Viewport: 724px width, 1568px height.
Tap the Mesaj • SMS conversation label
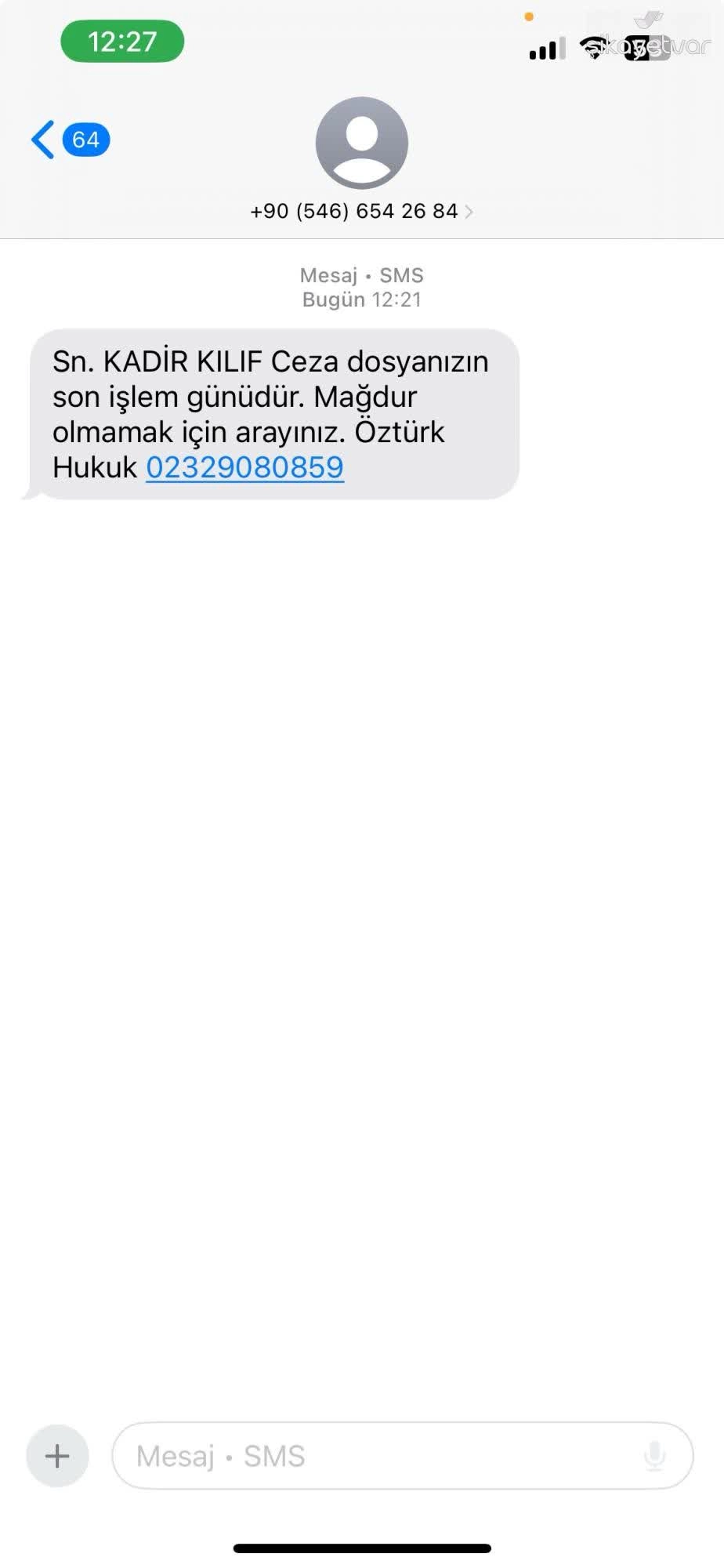(361, 275)
